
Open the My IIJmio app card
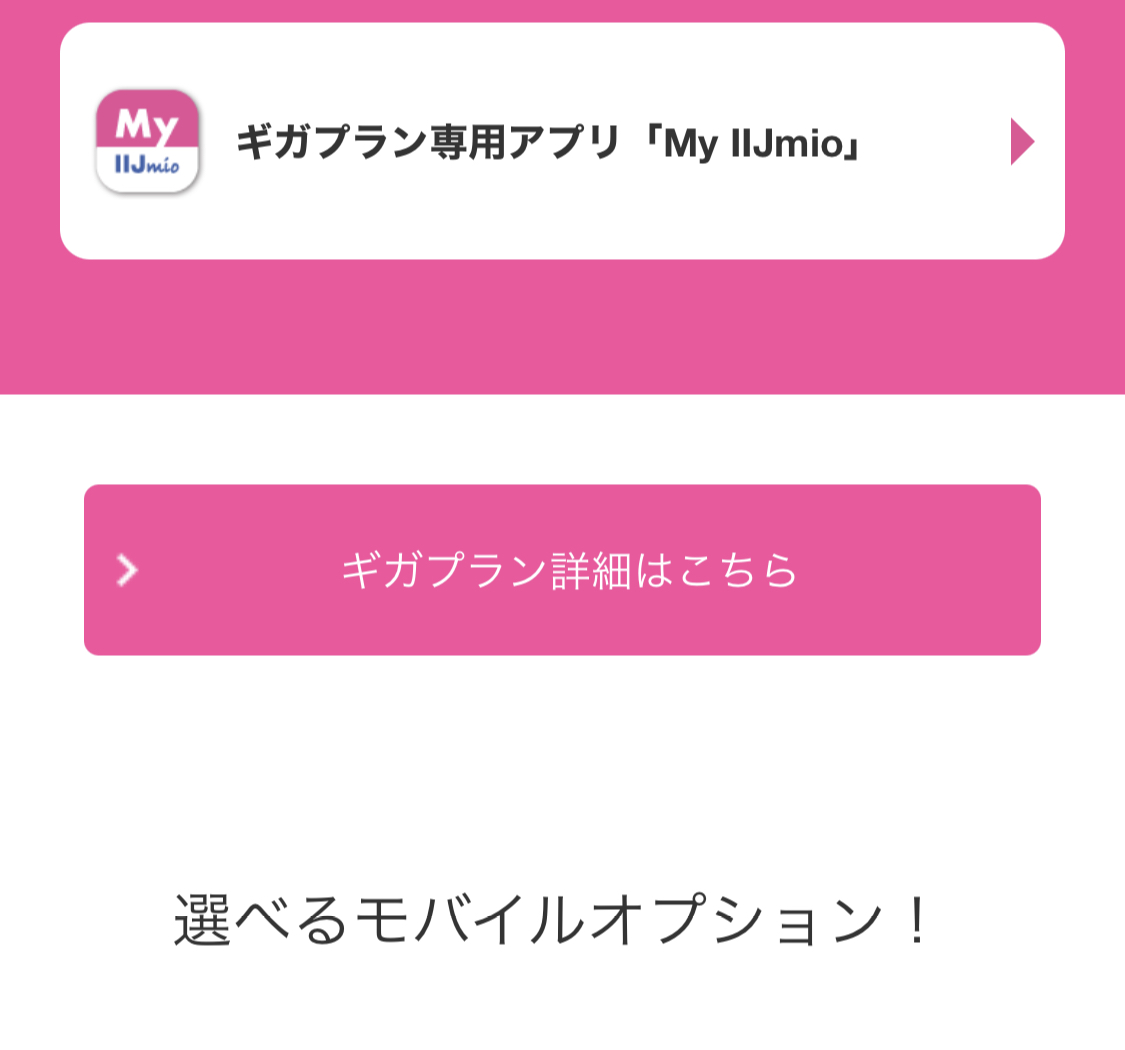(x=562, y=142)
